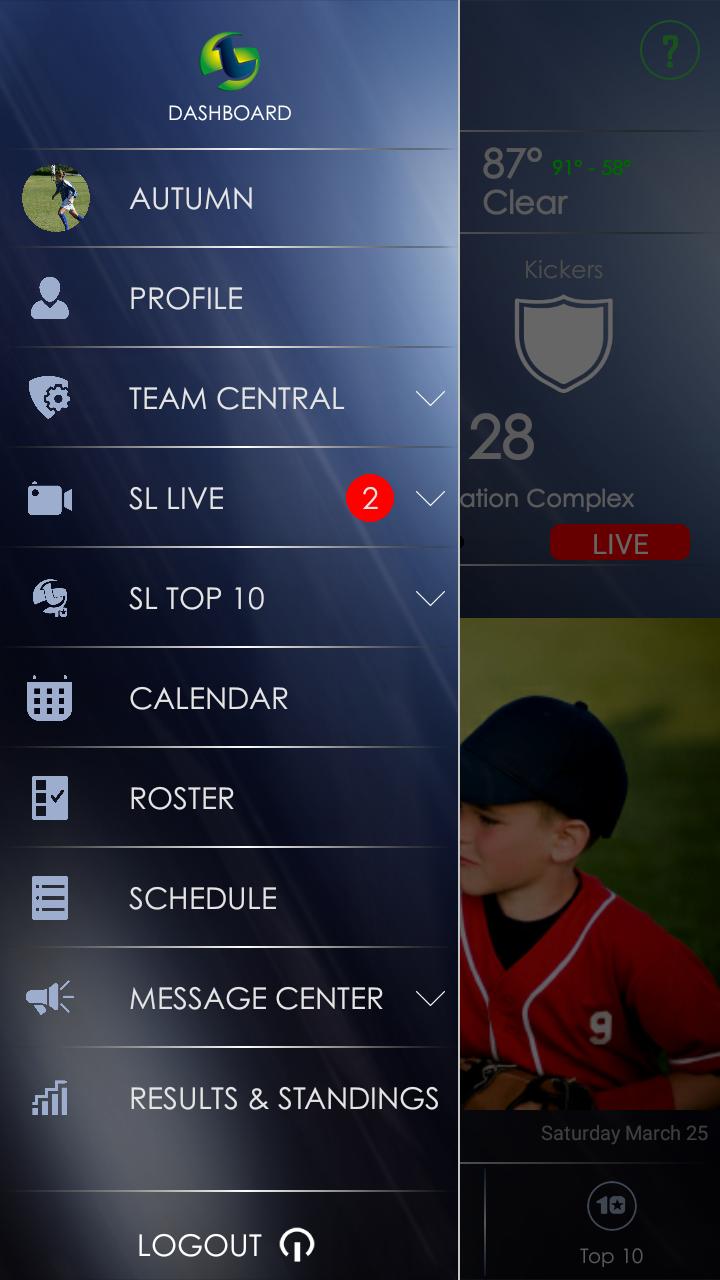Viewport: 720px width, 1280px height.
Task: Expand the SL Top 10 submenu
Action: click(429, 598)
